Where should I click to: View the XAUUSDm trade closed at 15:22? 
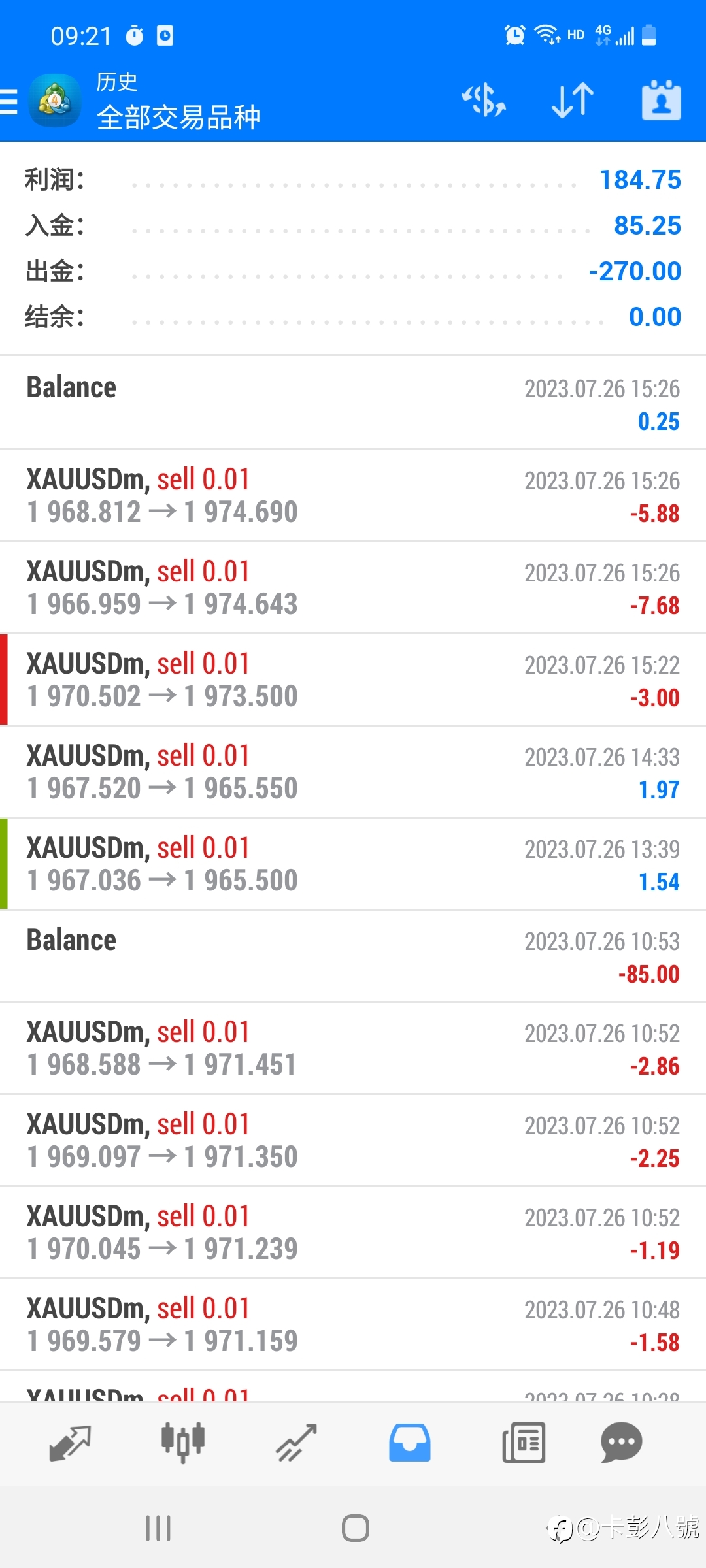[x=353, y=679]
